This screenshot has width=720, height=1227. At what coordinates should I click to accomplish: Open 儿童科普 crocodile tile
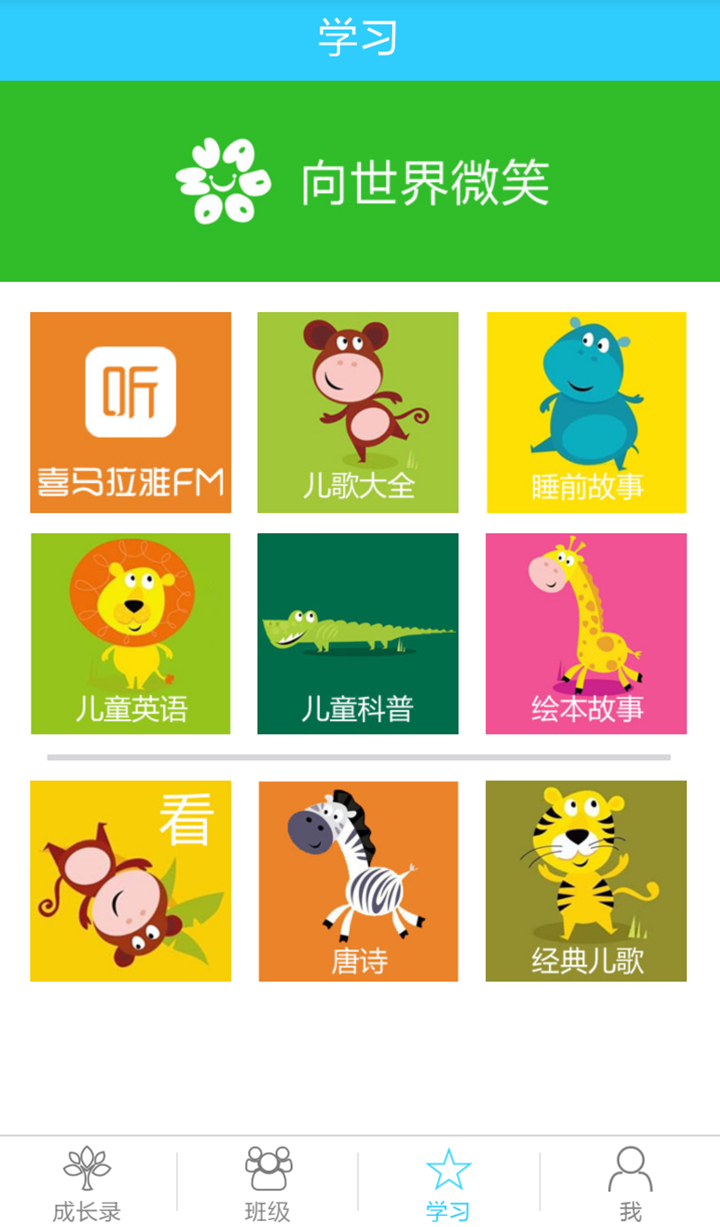coord(358,633)
